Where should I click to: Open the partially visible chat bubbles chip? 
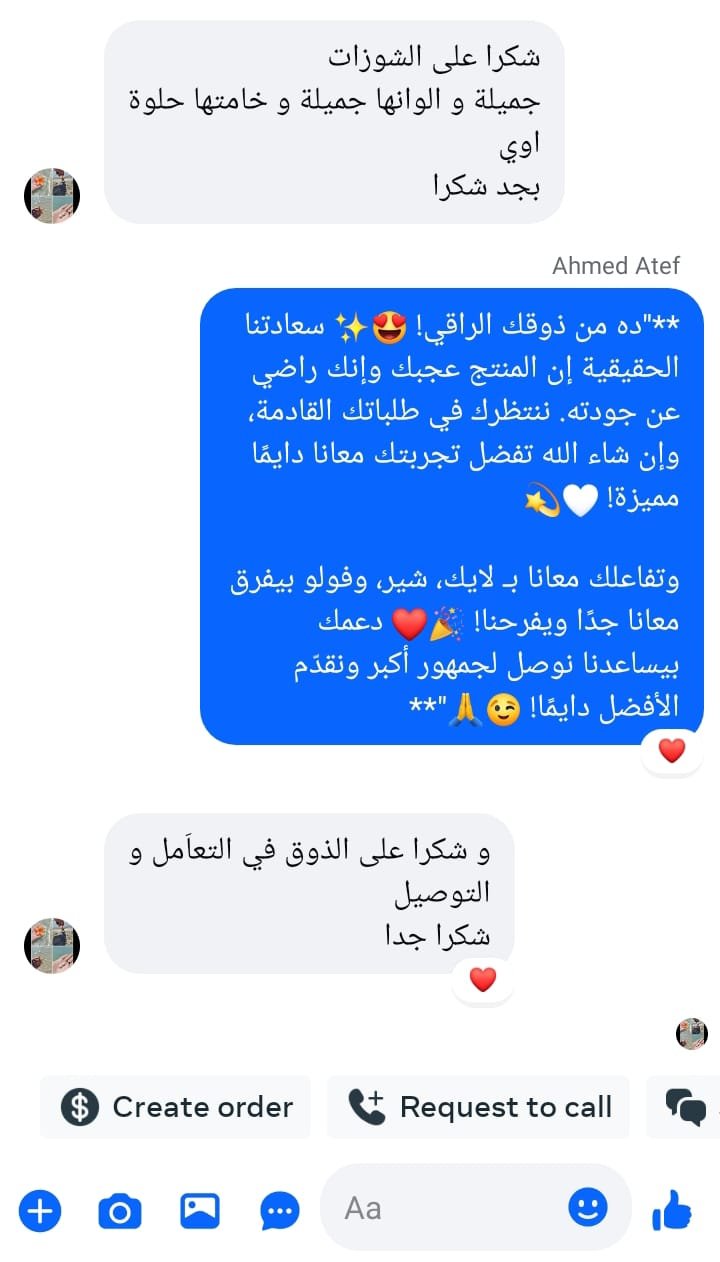688,1107
